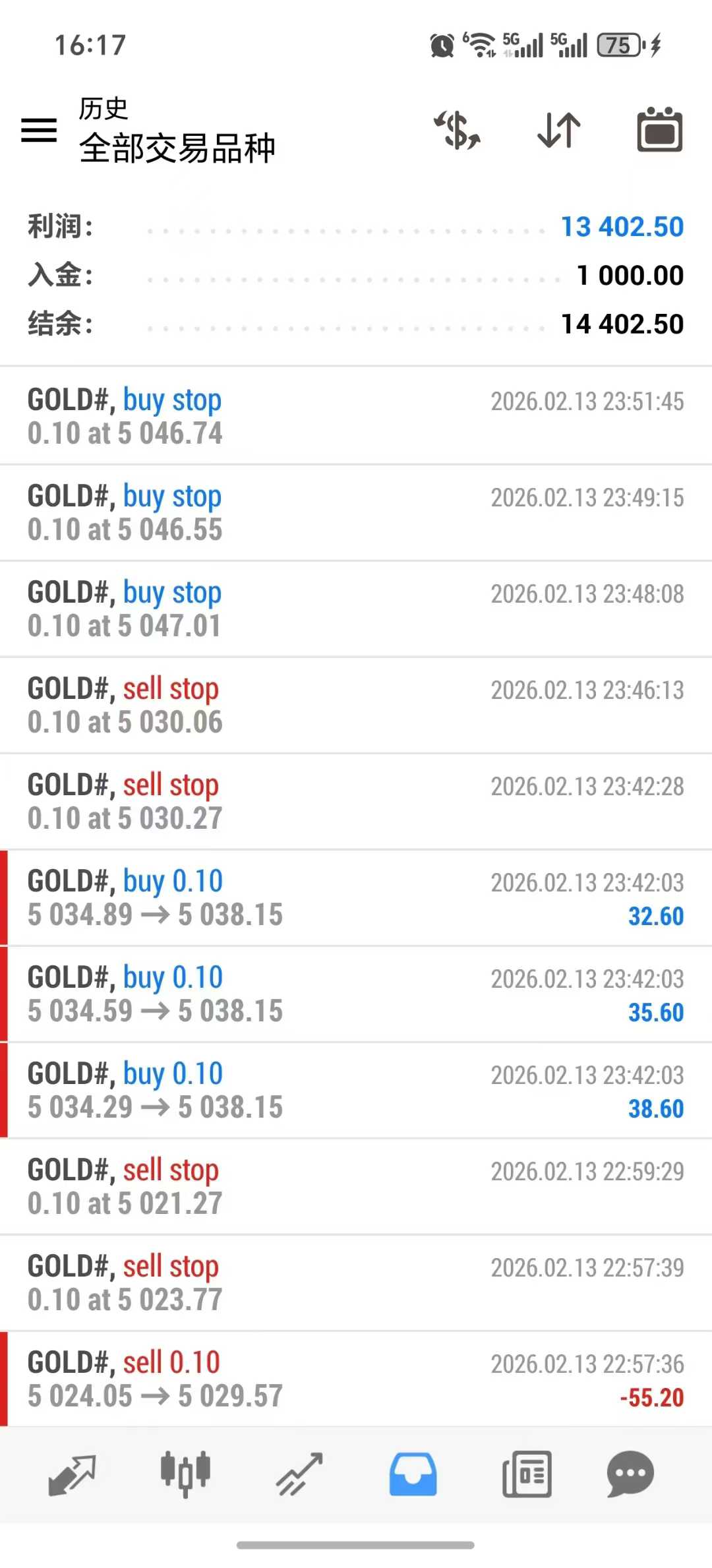Open the hamburger menu

pyautogui.click(x=39, y=131)
